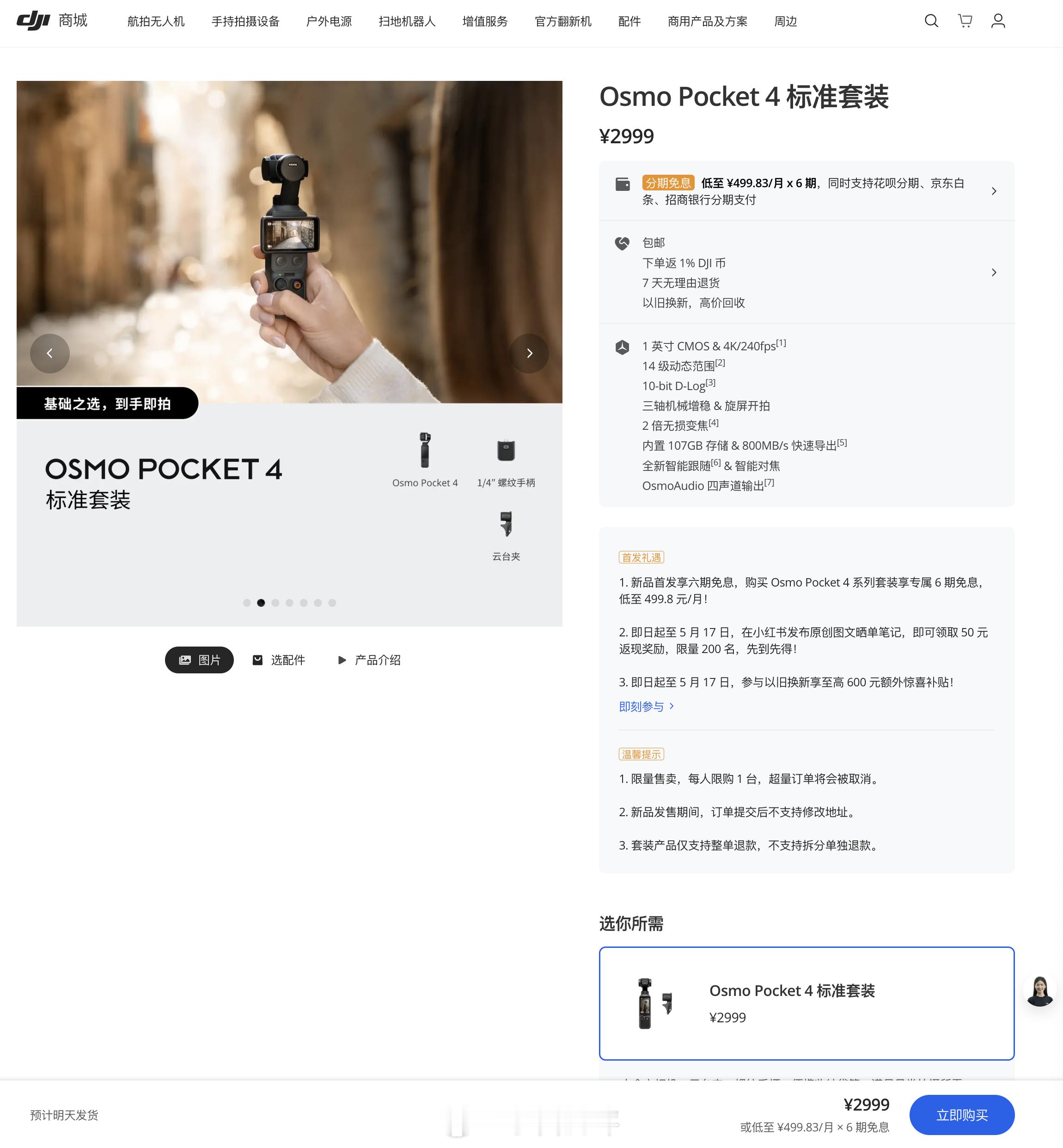Open the 选配件 accessories view

278,659
